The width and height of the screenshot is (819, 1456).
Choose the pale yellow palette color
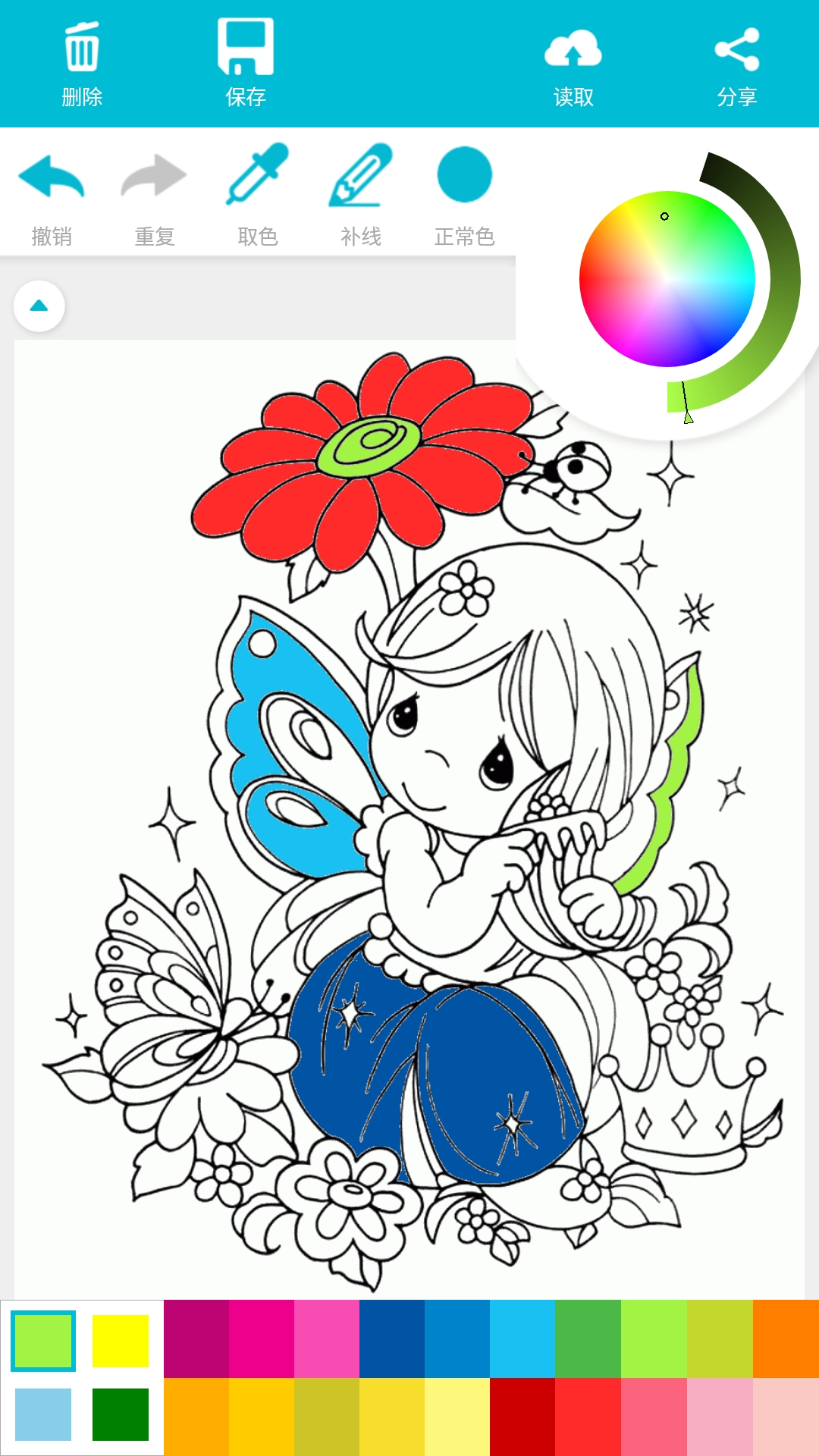pyautogui.click(x=457, y=1416)
